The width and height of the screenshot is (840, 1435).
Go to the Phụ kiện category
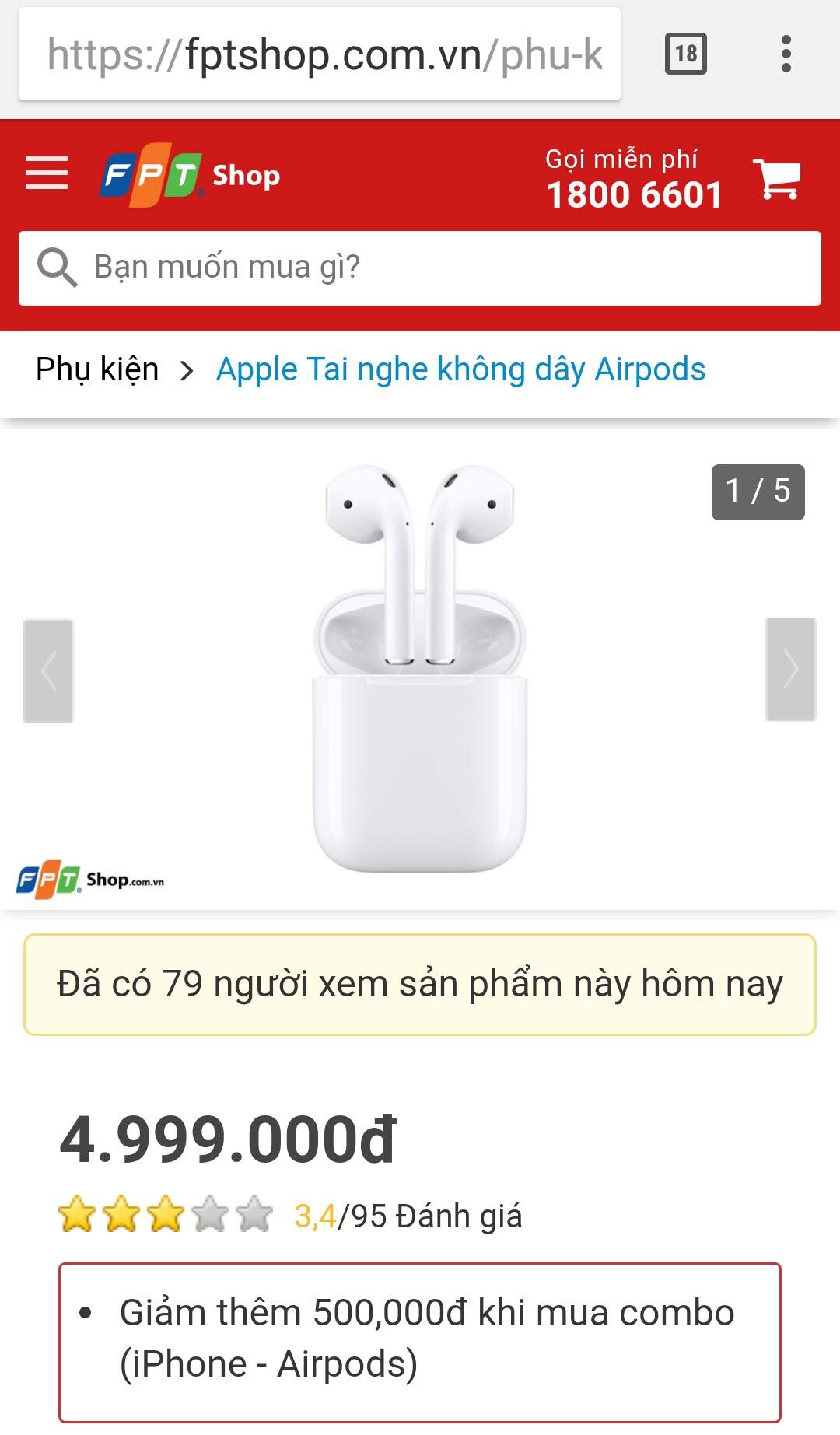pos(97,369)
